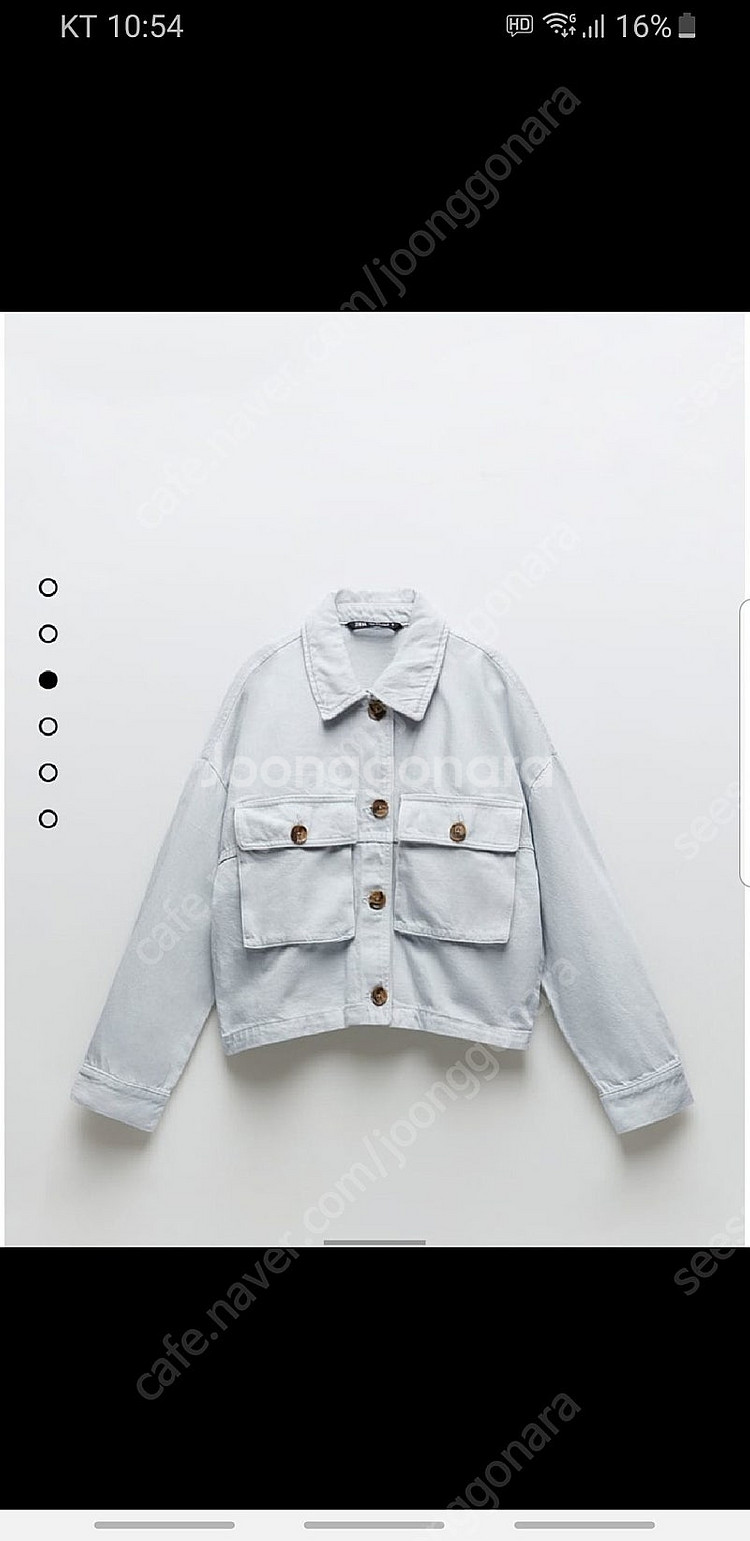
Task: Go to the fifth image indicator dot
Action: coord(48,772)
